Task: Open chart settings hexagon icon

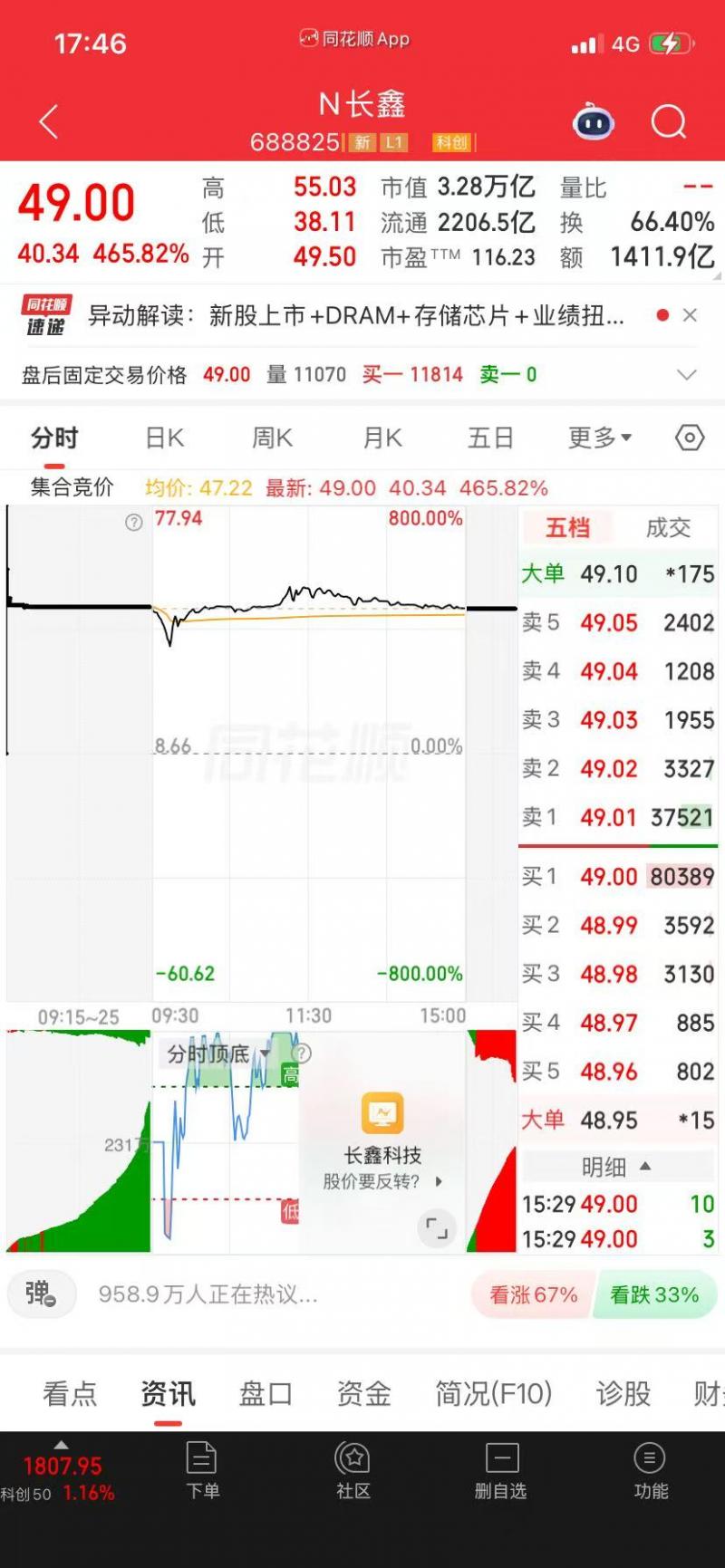Action: tap(690, 438)
